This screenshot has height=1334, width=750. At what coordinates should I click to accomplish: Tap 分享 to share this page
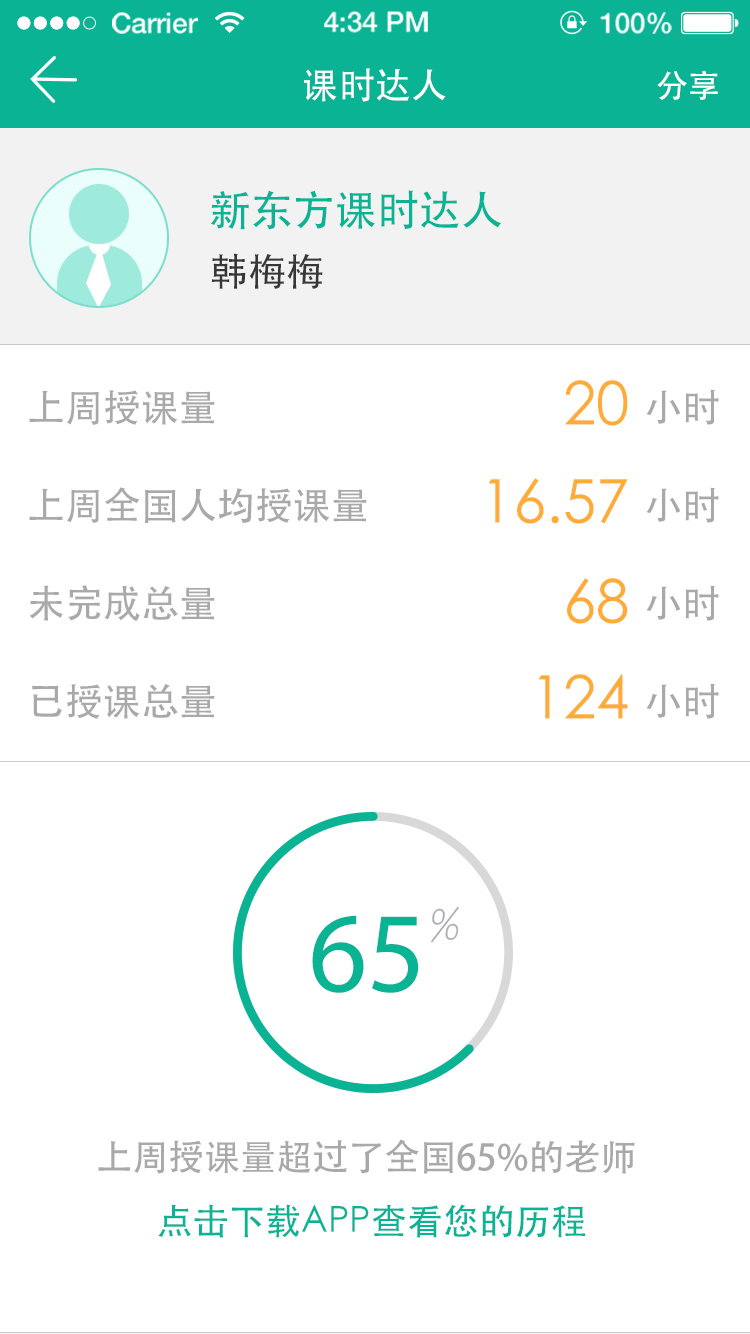(687, 86)
